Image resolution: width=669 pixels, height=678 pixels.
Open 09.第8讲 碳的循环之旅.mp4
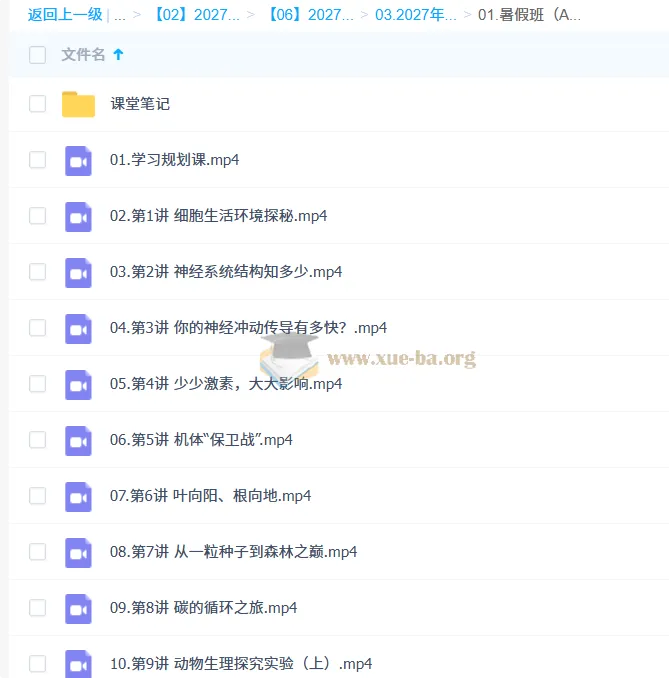click(x=203, y=608)
